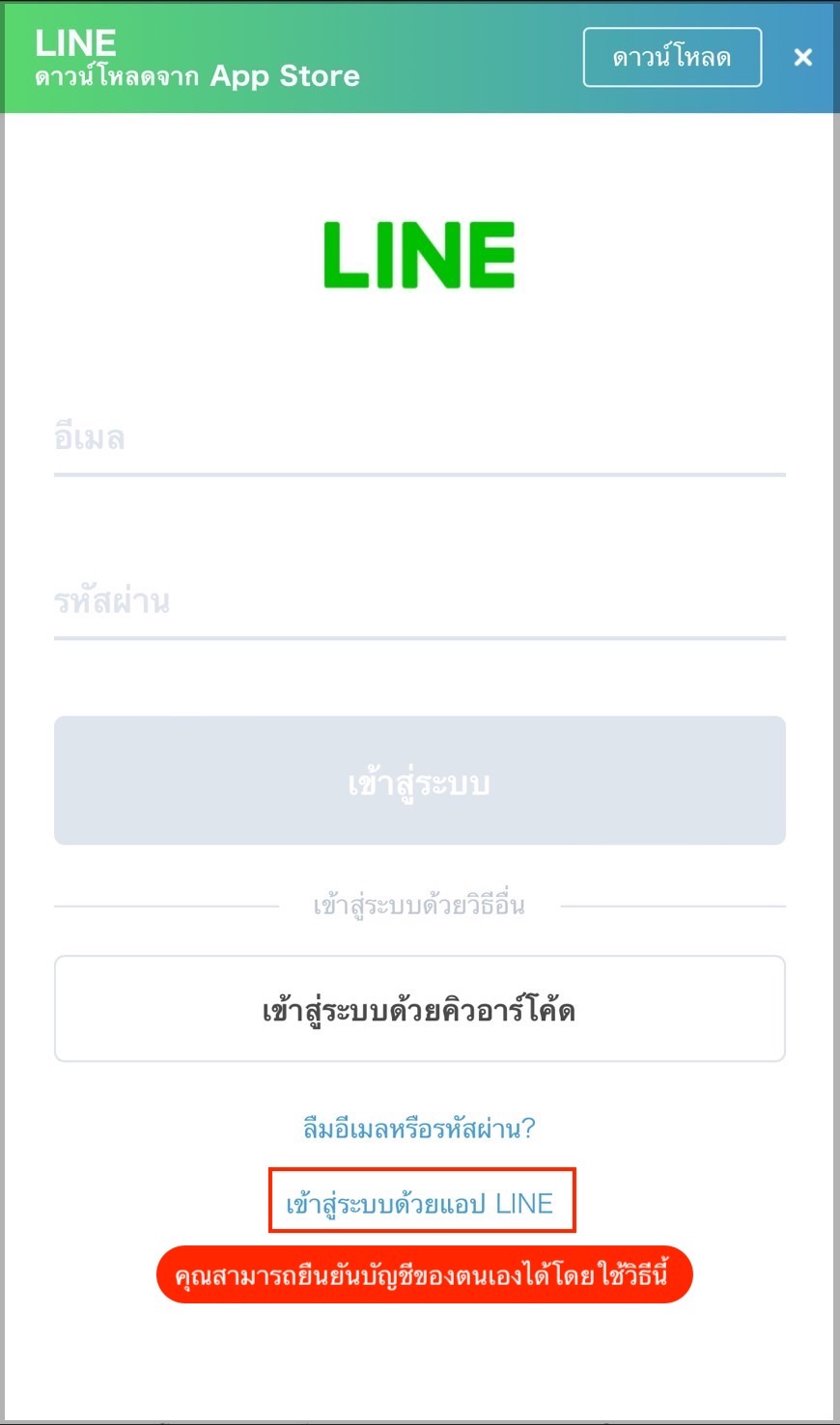Tap the ดาวน์โหลด button in the banner

click(672, 58)
